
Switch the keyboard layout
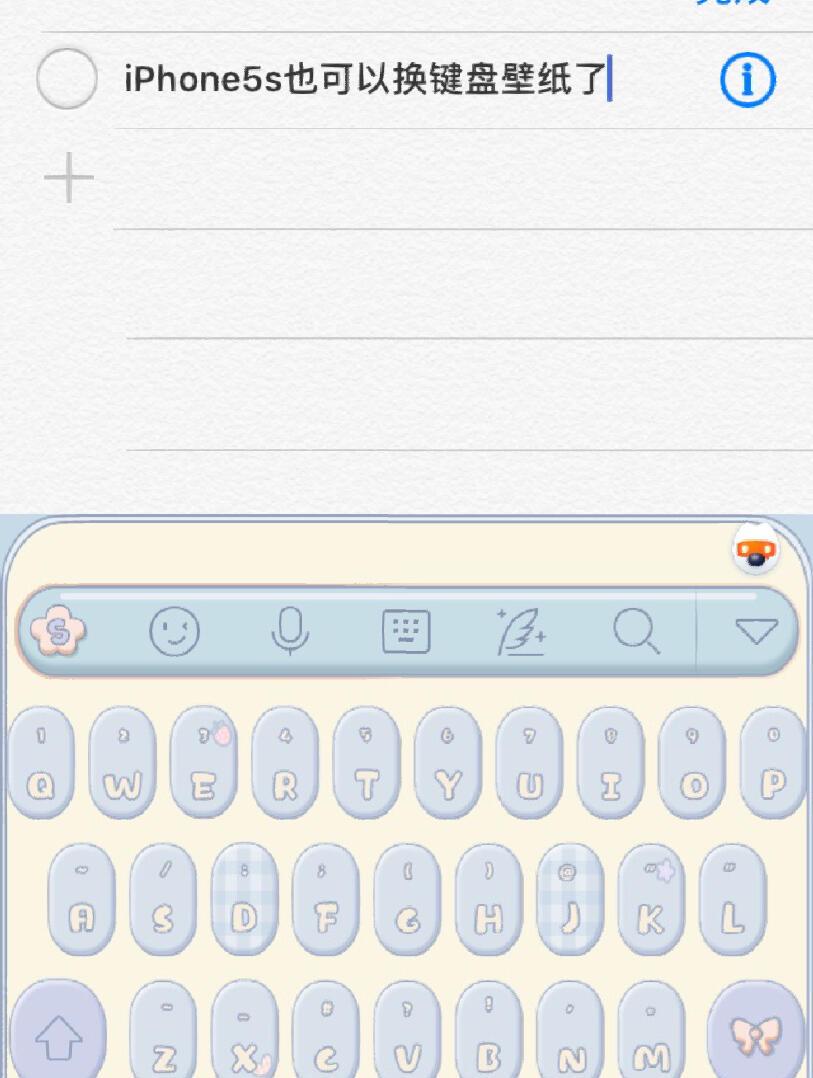pos(406,632)
